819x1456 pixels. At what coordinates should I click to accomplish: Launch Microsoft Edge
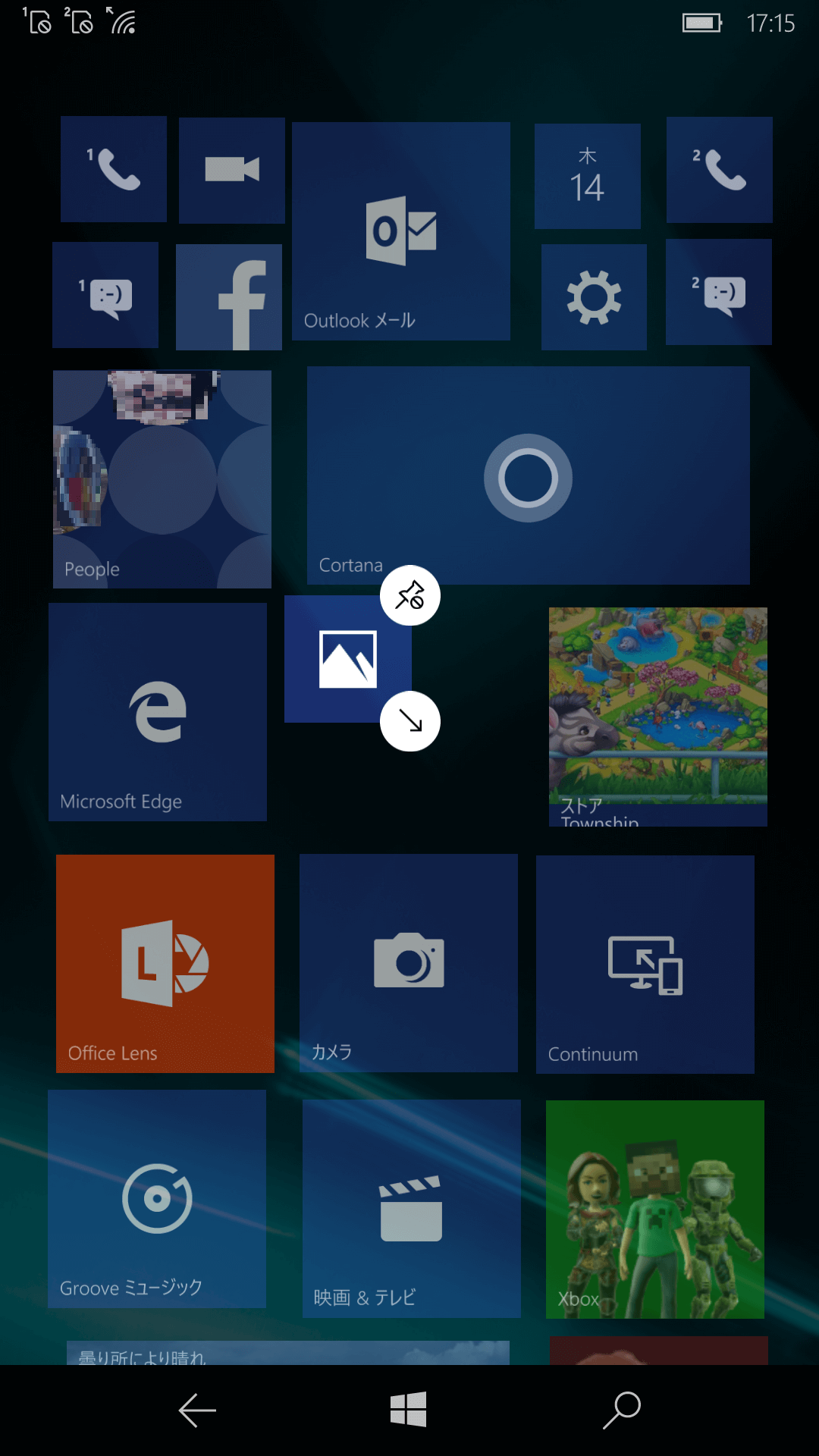[158, 712]
